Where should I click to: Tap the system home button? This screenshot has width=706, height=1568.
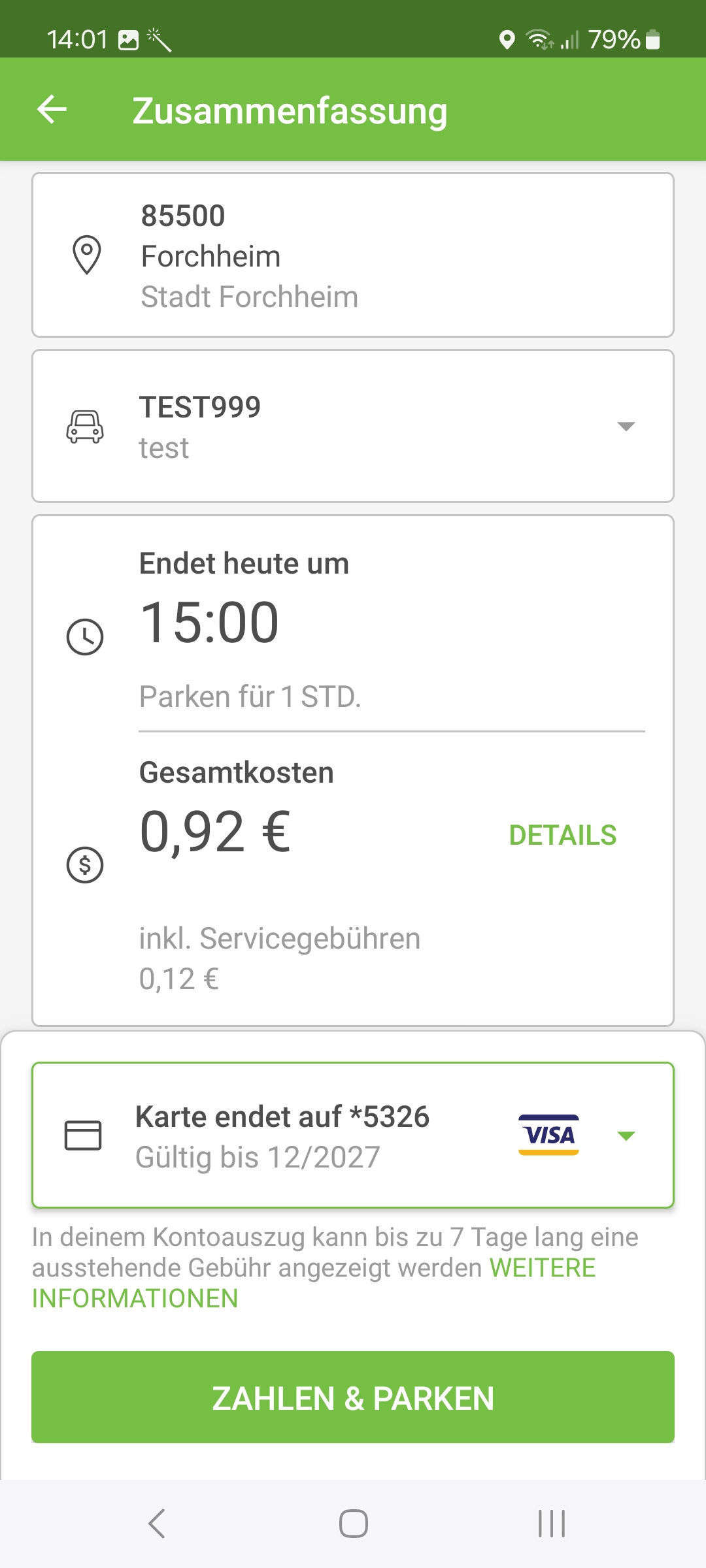click(353, 1524)
